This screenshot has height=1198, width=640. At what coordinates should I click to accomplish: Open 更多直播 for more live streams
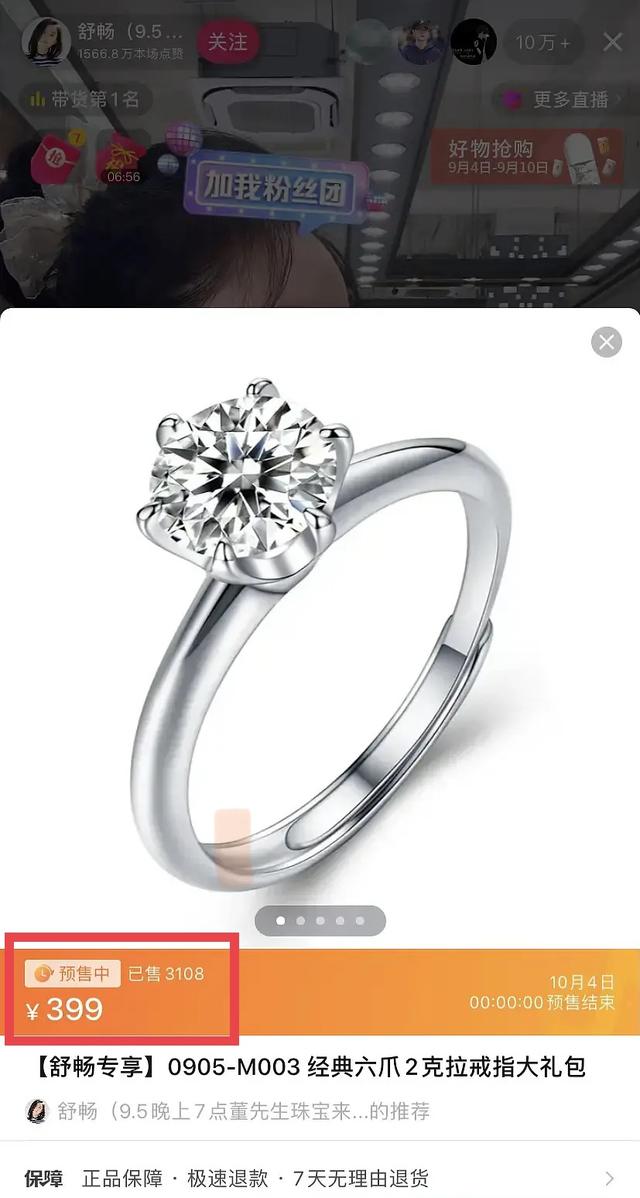[x=561, y=99]
